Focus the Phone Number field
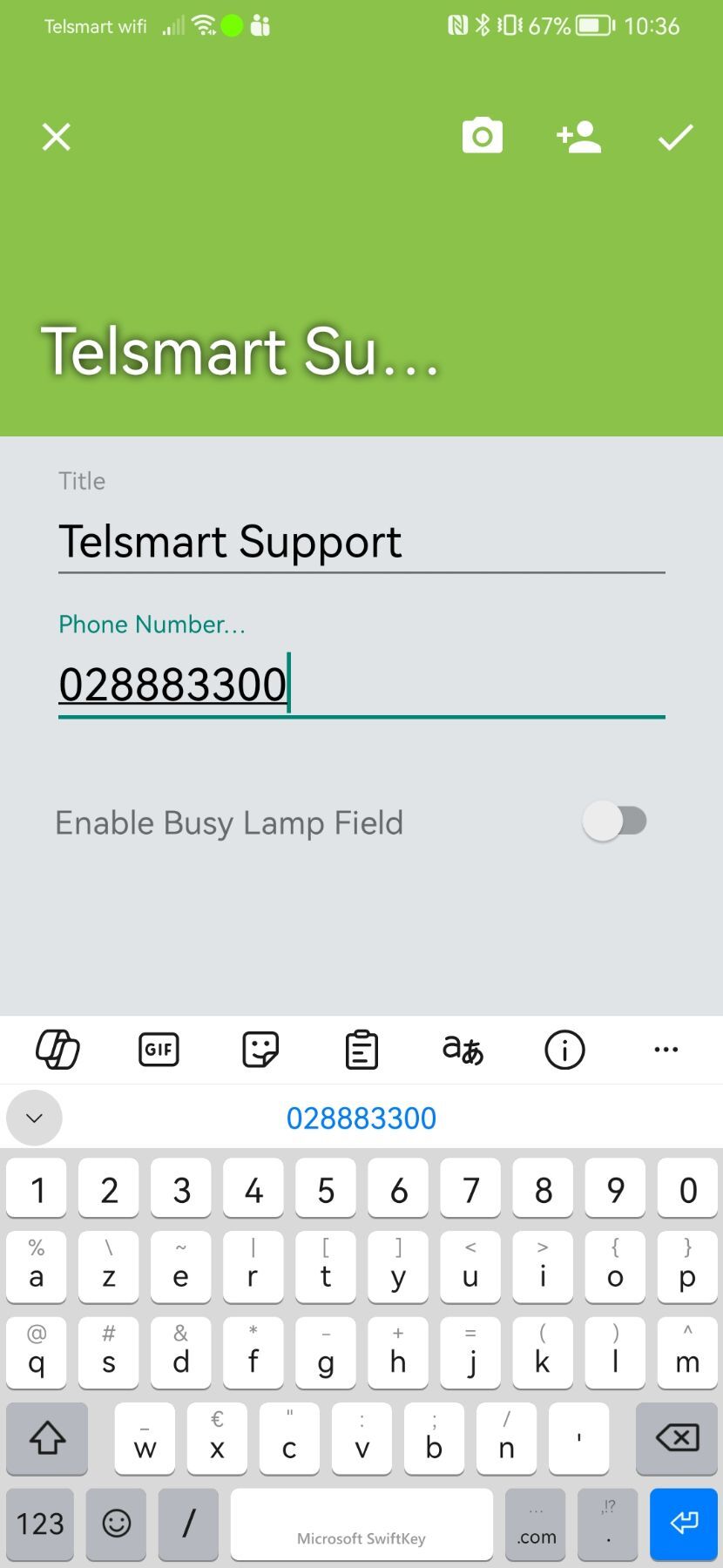The height and width of the screenshot is (1568, 723). [361, 685]
